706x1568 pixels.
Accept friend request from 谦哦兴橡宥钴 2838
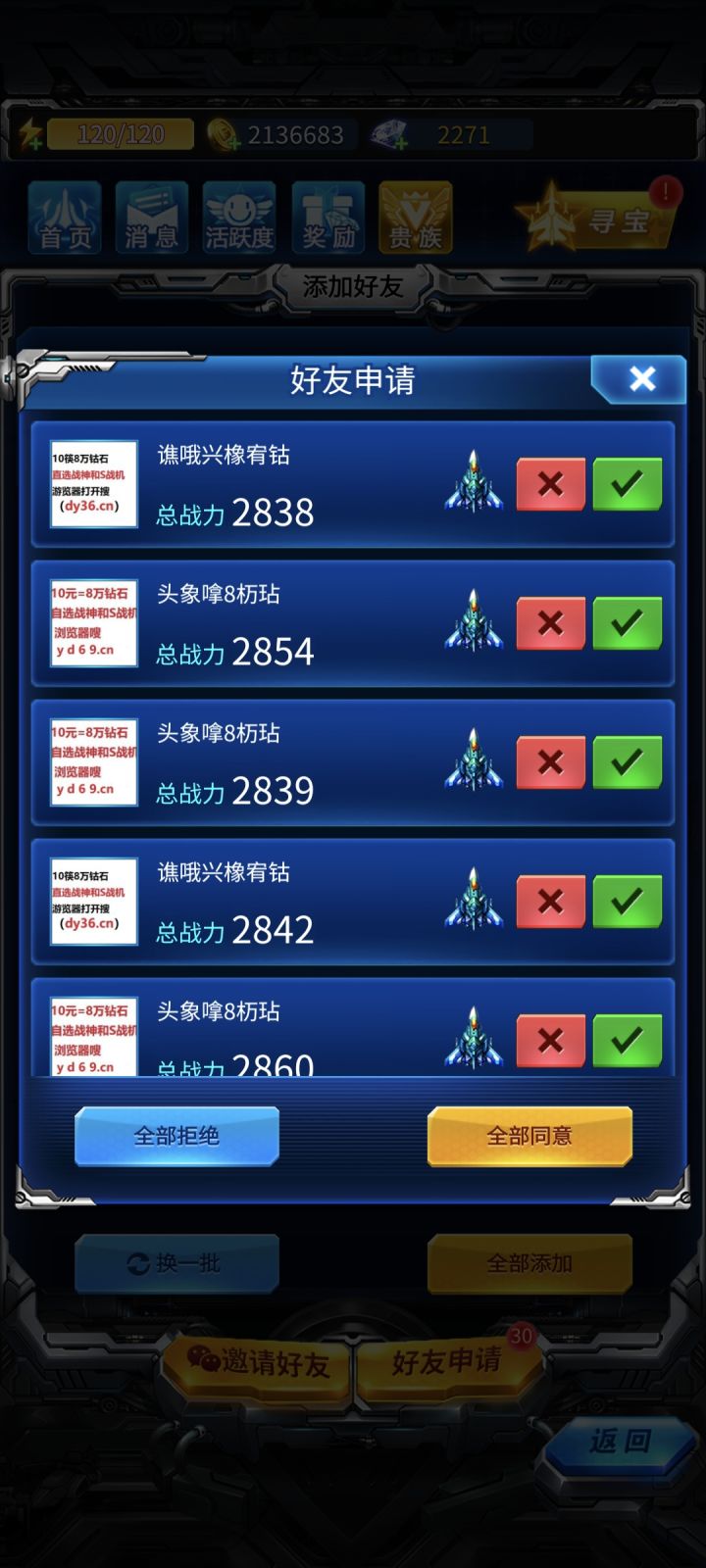pyautogui.click(x=629, y=484)
